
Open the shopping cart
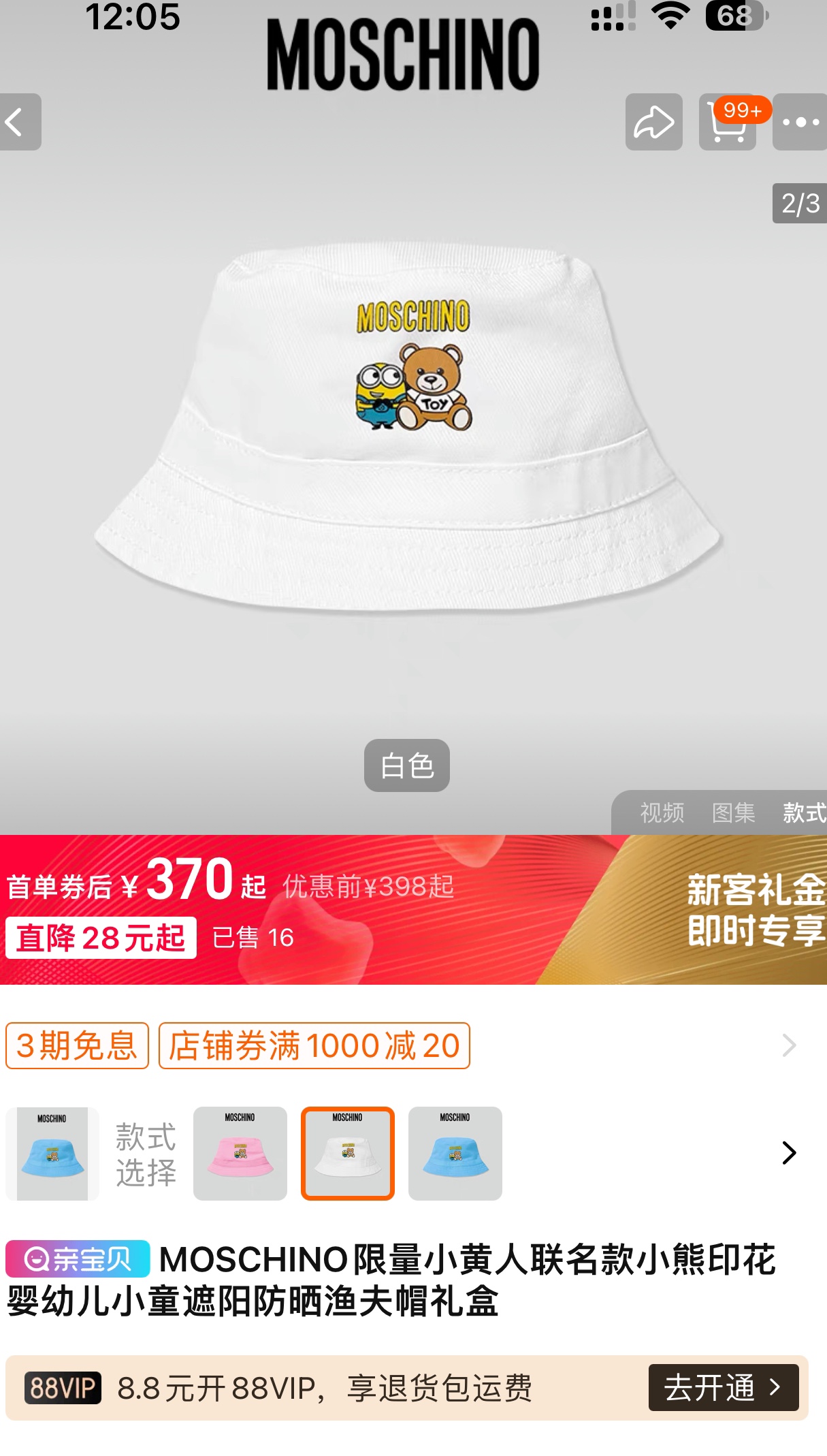(x=727, y=123)
